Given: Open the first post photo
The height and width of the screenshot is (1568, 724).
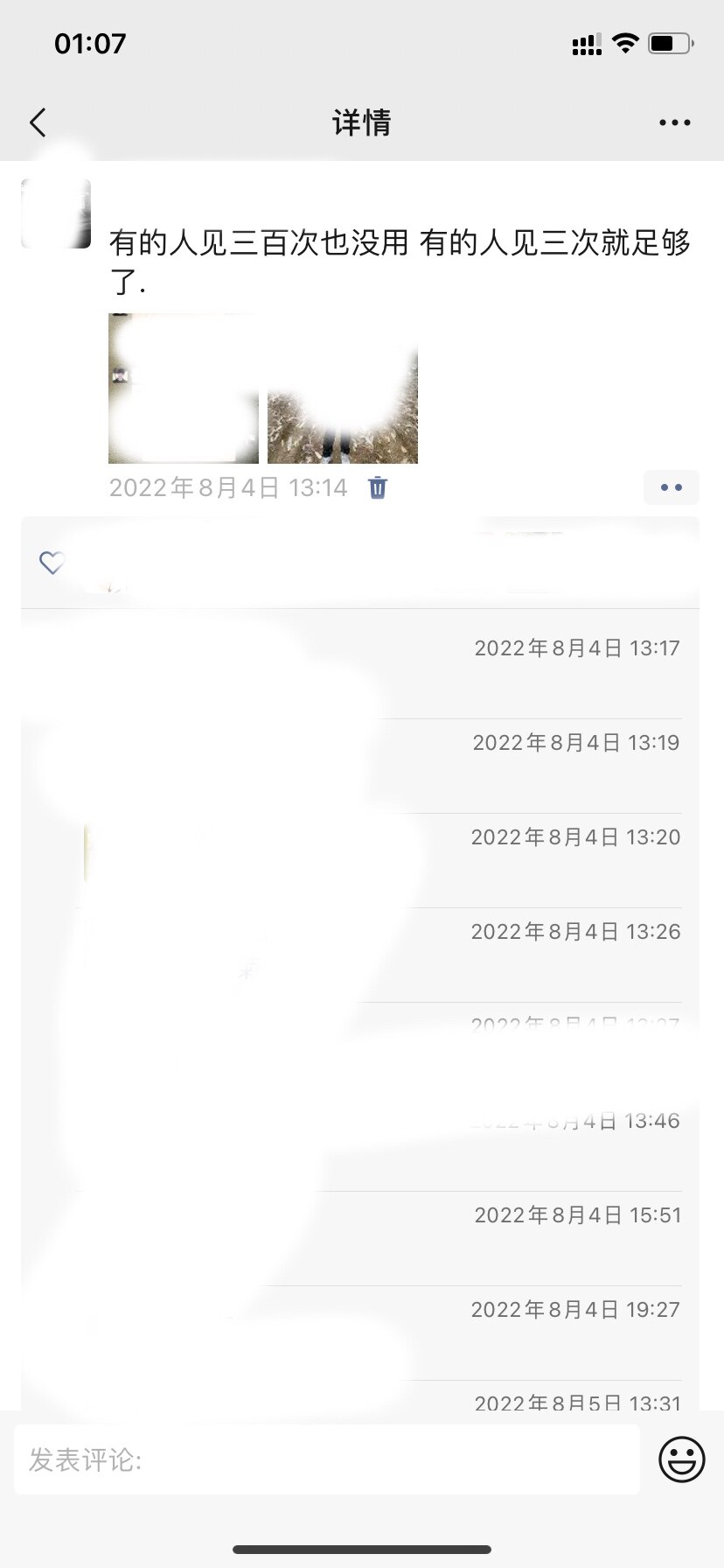Looking at the screenshot, I should click(x=184, y=388).
